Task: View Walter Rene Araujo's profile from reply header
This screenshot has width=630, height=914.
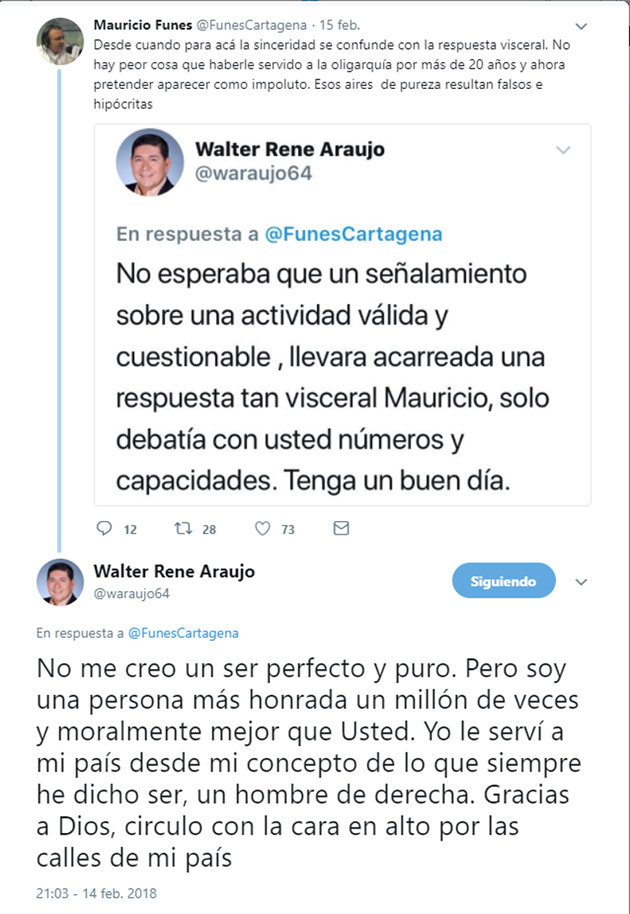Action: pyautogui.click(x=174, y=572)
